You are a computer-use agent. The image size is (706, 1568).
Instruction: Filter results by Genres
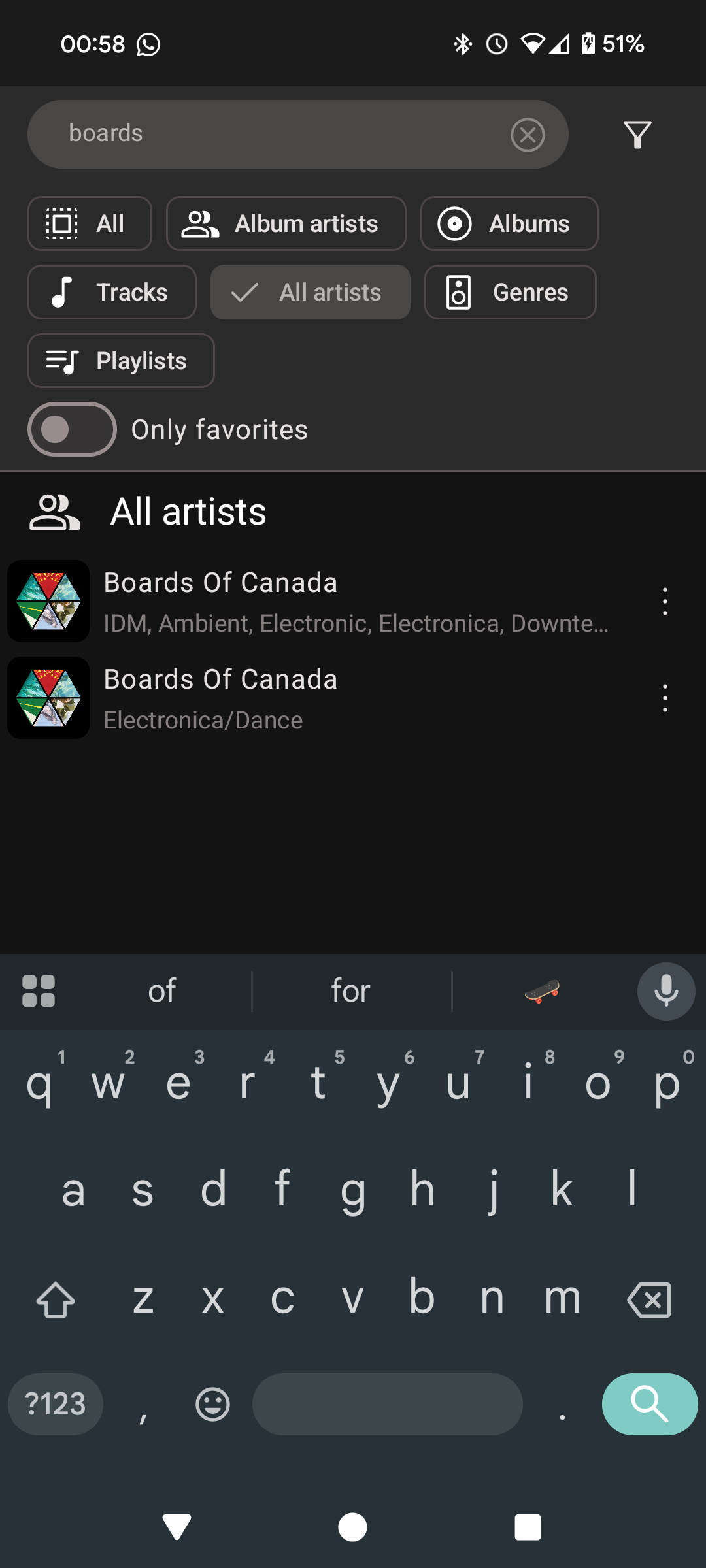coord(511,292)
